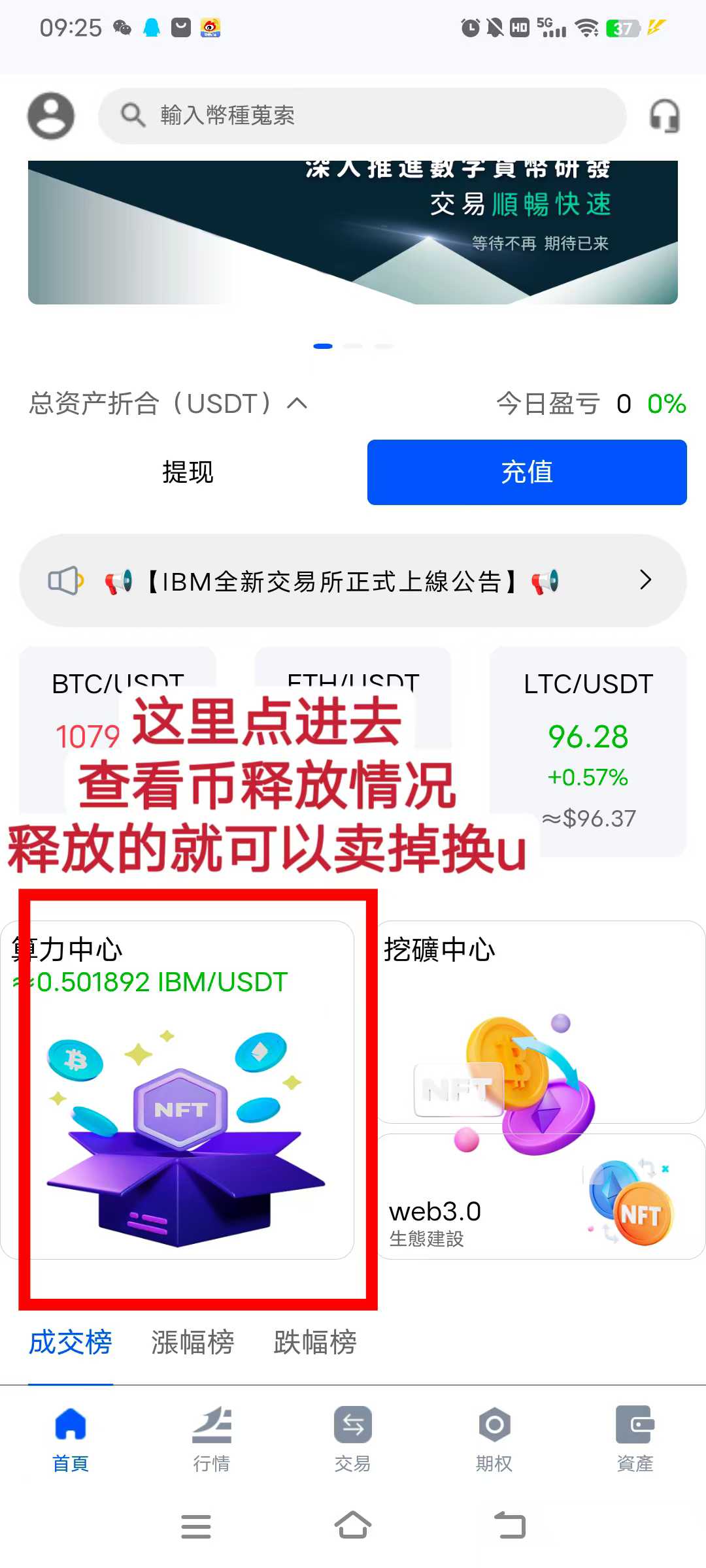Collapse total assets USDT value
This screenshot has width=706, height=1568.
pos(297,404)
